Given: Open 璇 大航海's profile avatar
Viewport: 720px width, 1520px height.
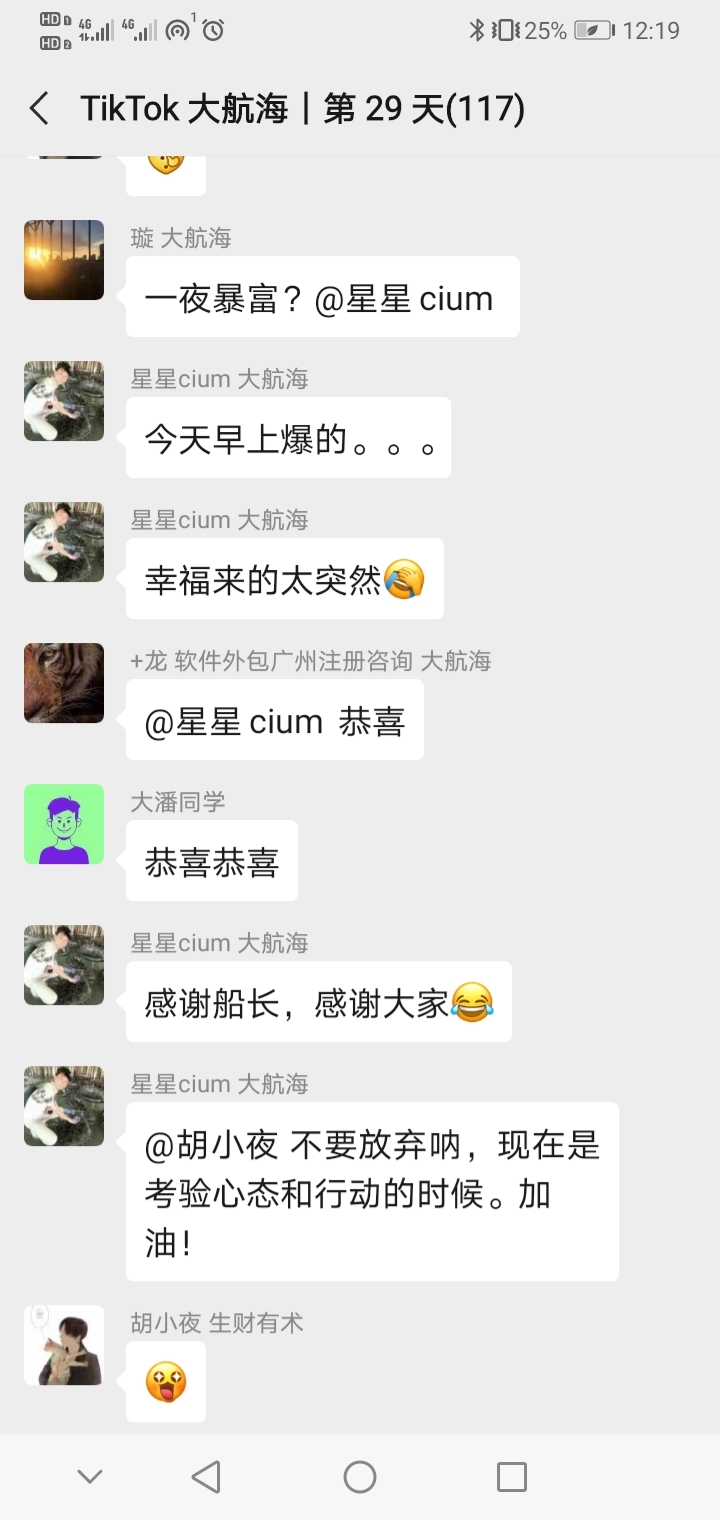Looking at the screenshot, I should click(64, 260).
